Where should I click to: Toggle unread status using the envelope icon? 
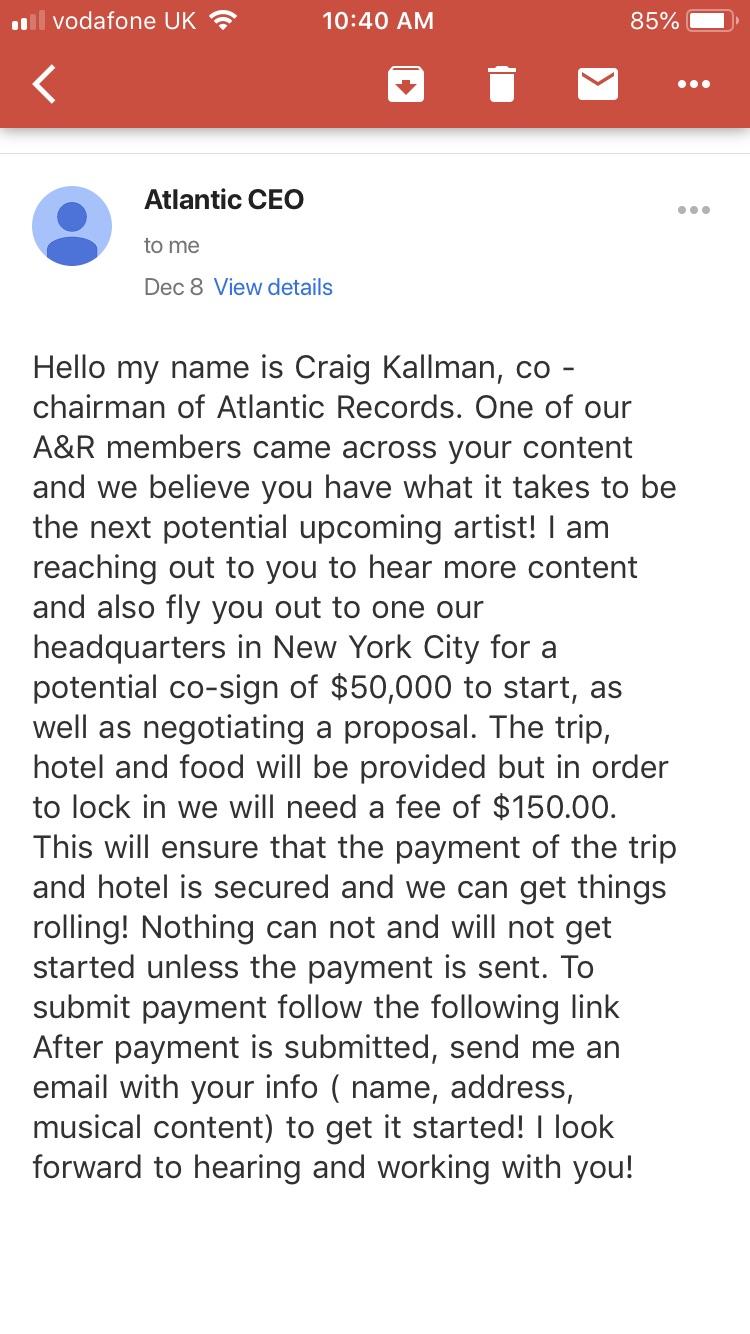598,84
